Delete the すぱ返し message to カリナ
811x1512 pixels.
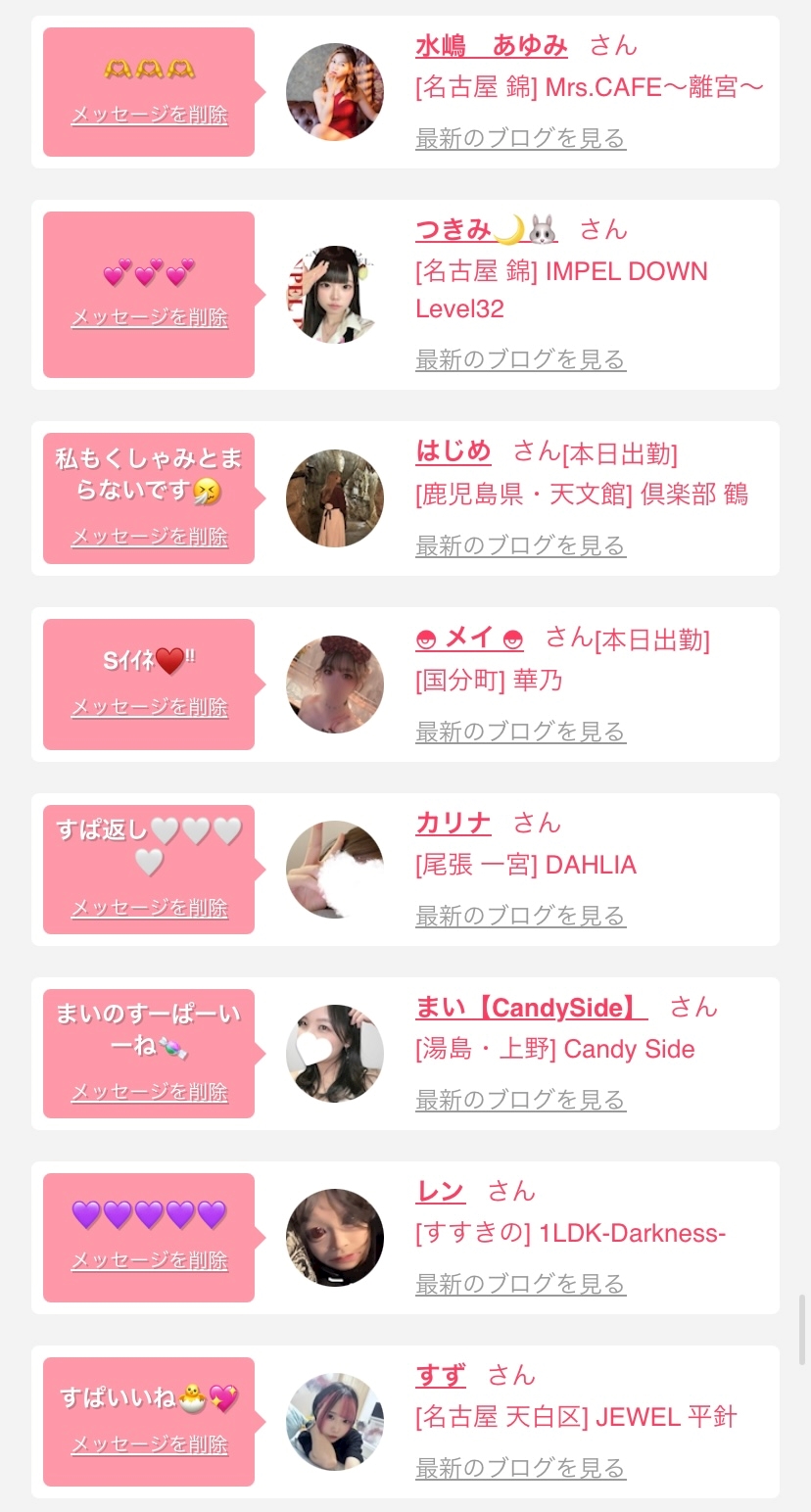[149, 909]
